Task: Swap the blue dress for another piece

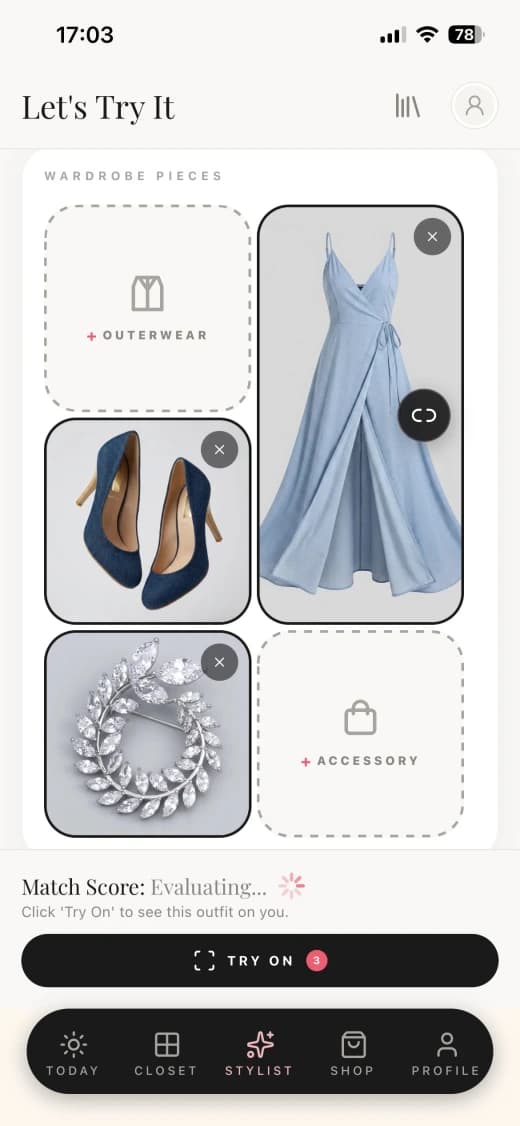Action: [424, 415]
